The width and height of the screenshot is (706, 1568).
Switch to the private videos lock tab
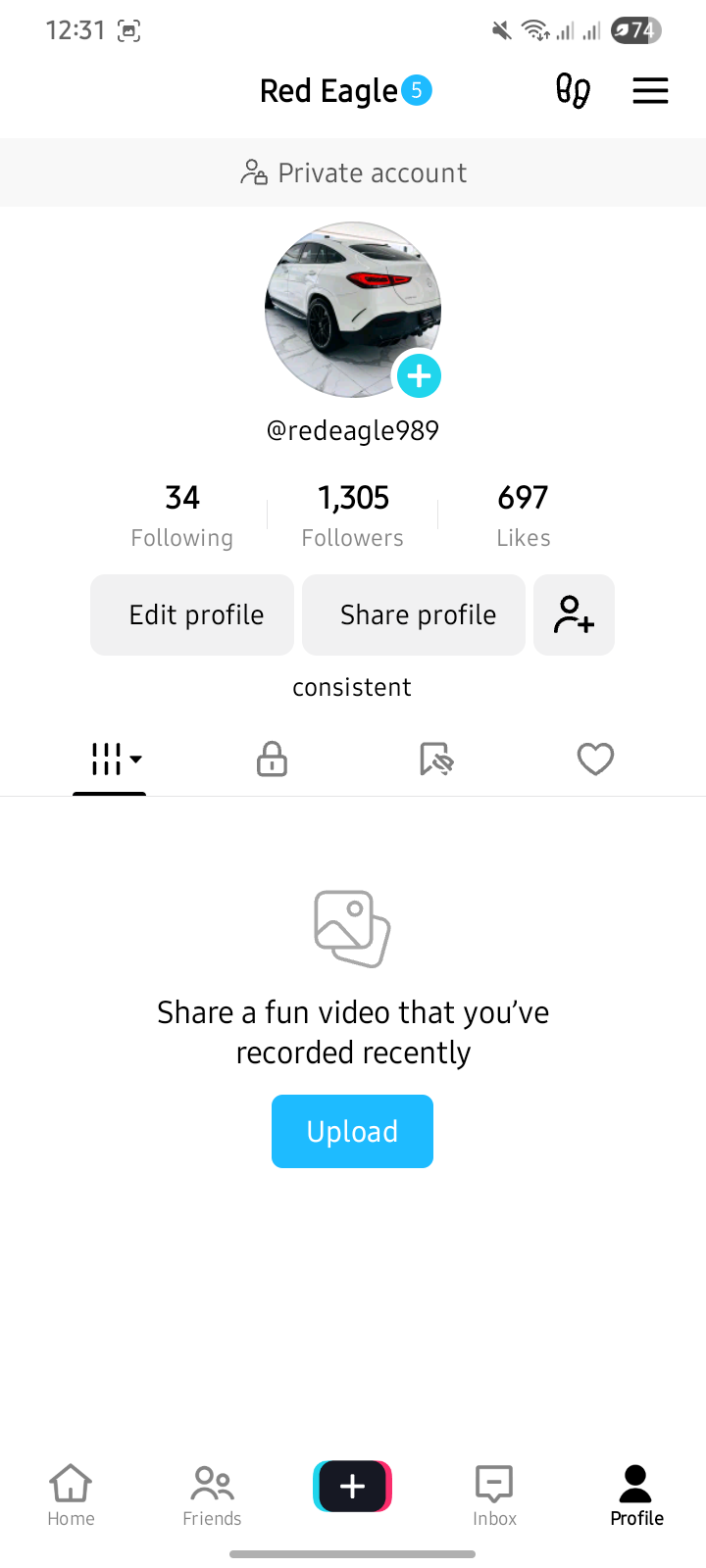tap(272, 759)
